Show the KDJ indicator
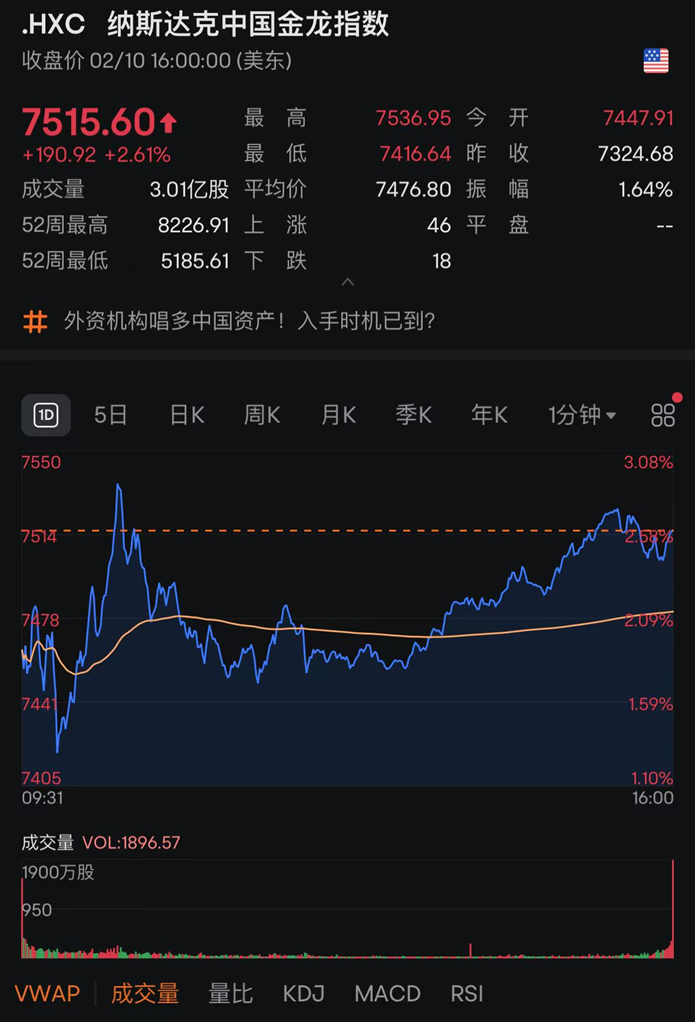Viewport: 695px width, 1022px height. pyautogui.click(x=304, y=993)
